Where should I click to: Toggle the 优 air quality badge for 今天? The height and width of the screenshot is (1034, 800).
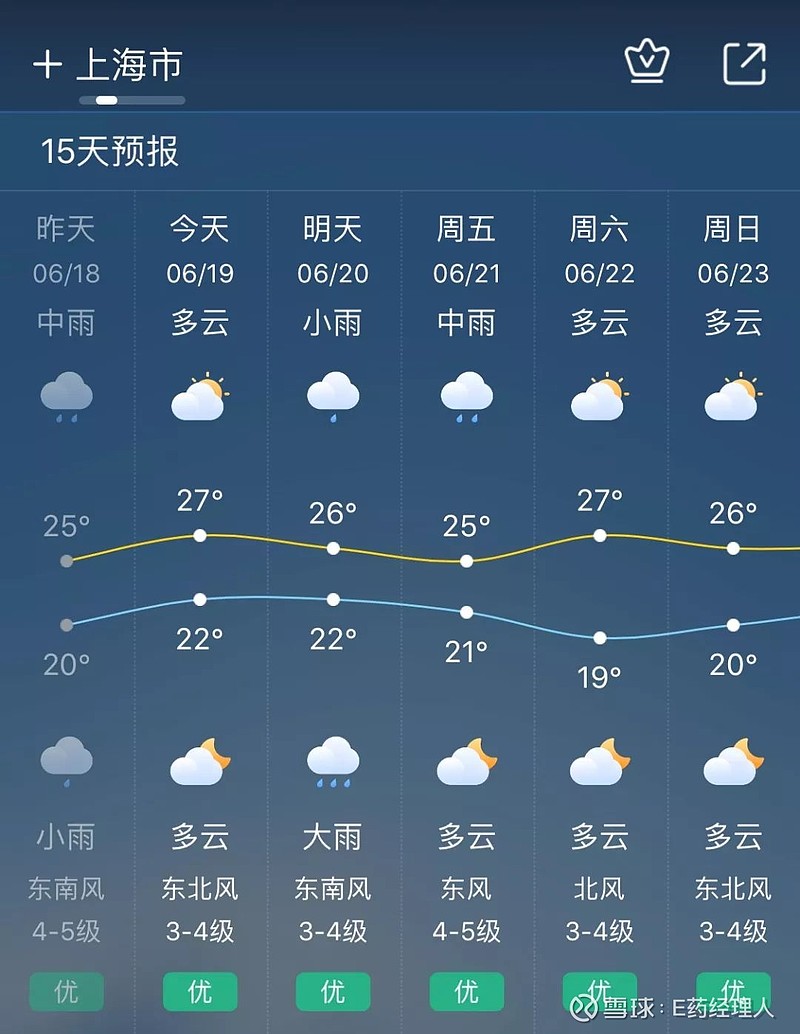[x=199, y=991]
